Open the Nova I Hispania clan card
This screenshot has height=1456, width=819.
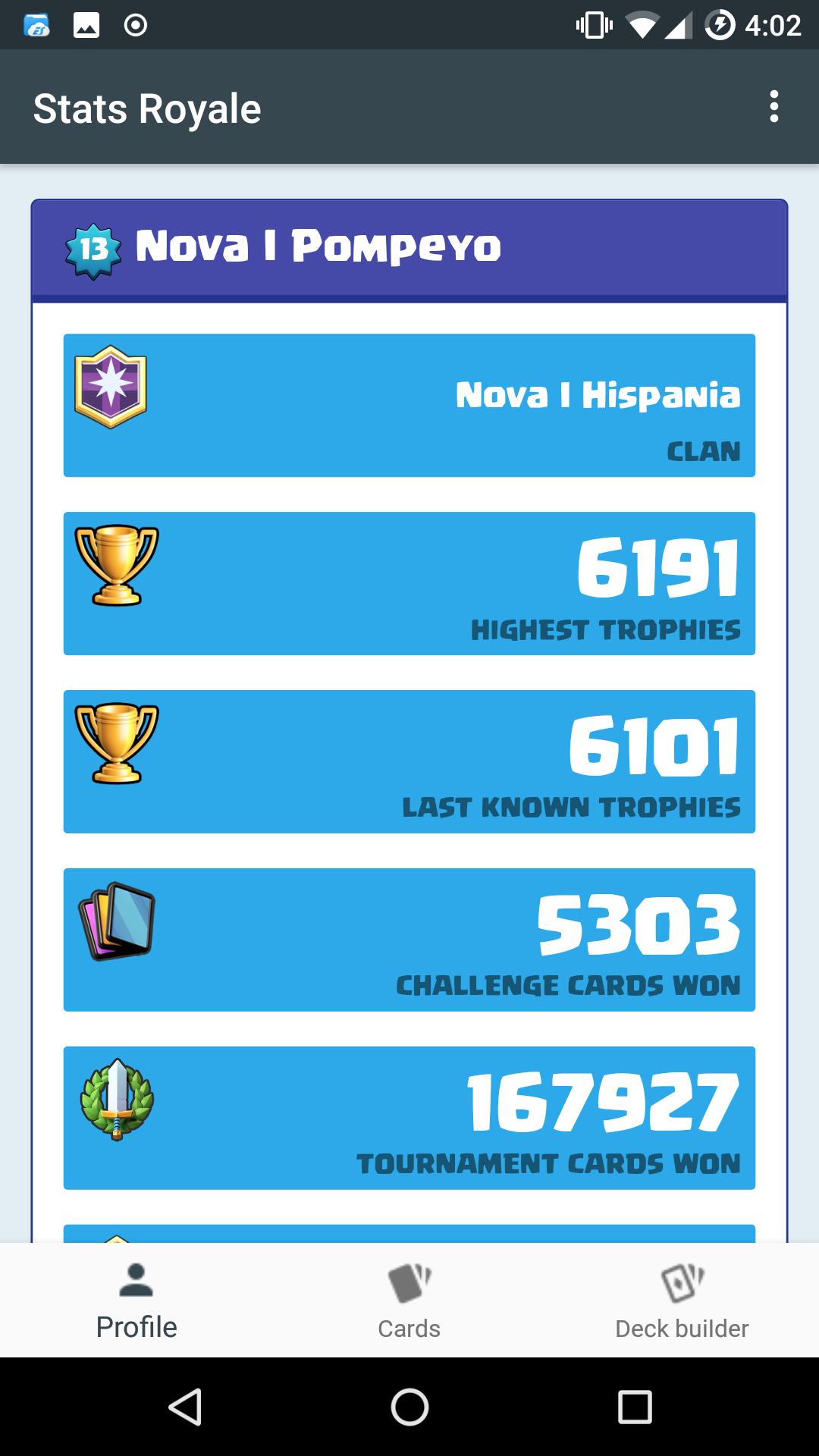409,405
